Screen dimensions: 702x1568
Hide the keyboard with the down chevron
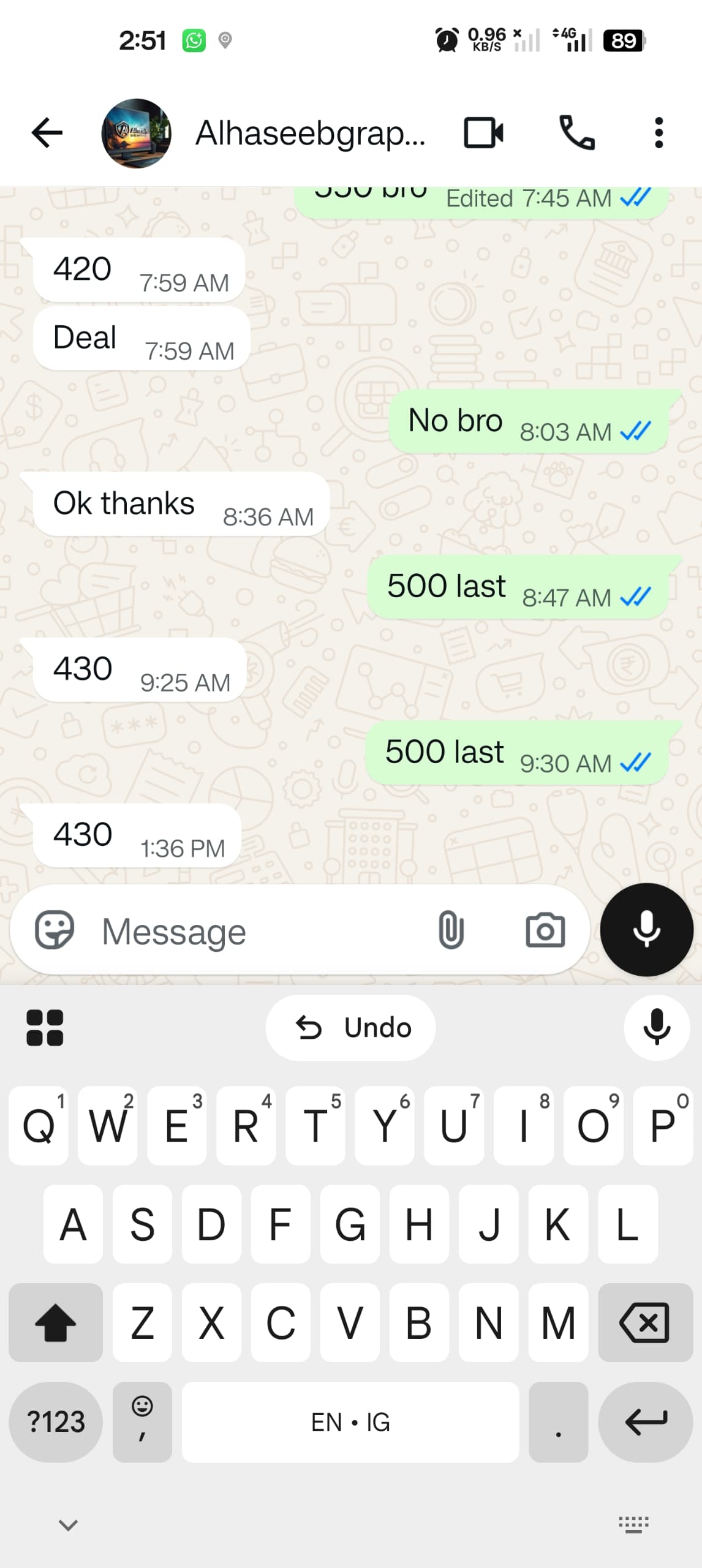68,1525
